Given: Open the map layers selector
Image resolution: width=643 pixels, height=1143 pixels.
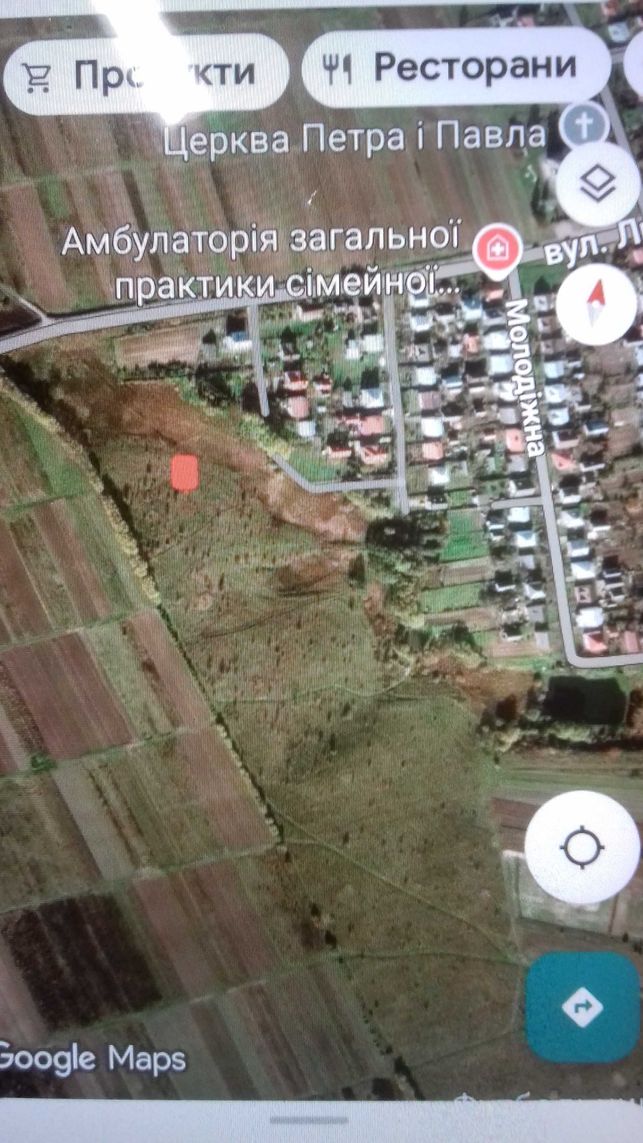Looking at the screenshot, I should (598, 184).
